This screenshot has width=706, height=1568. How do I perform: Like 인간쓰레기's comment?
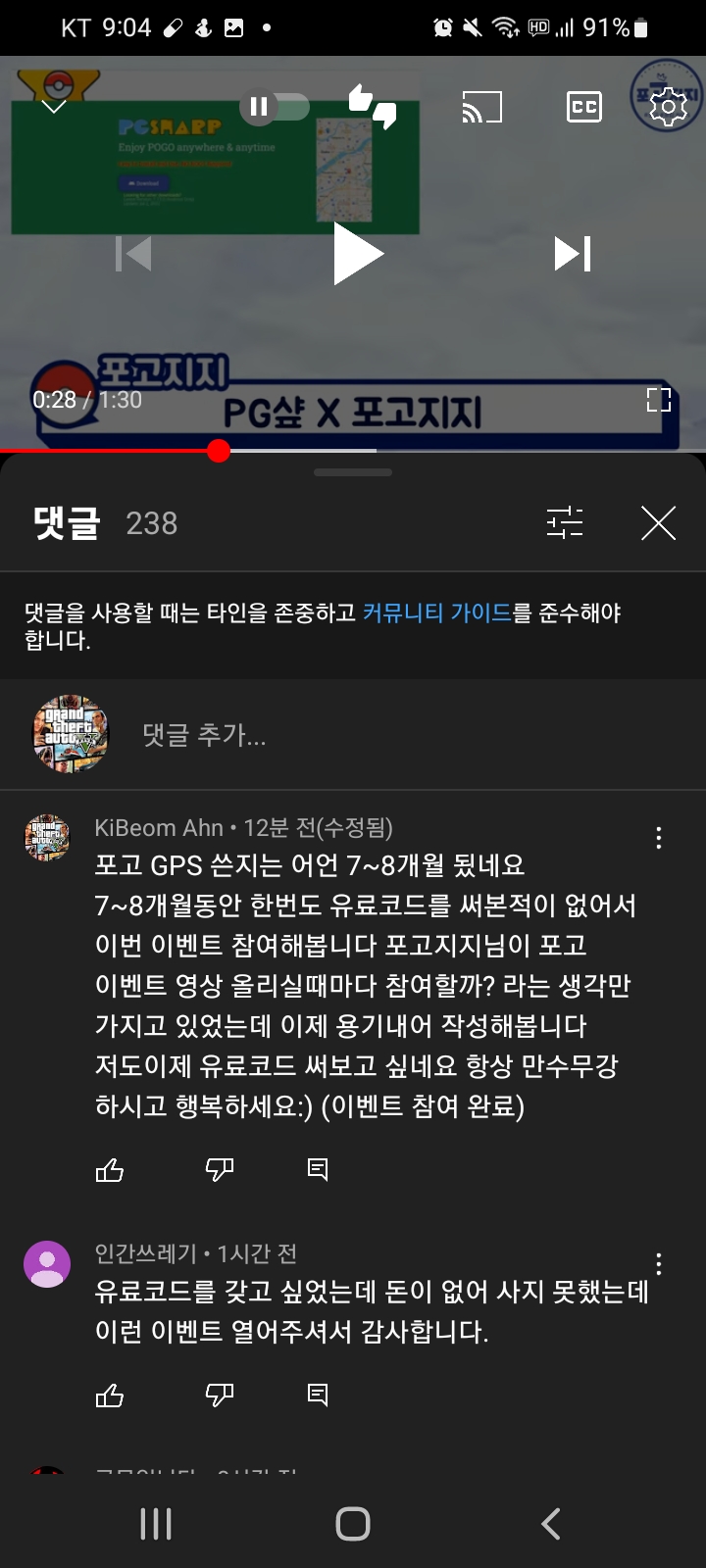tap(110, 1395)
